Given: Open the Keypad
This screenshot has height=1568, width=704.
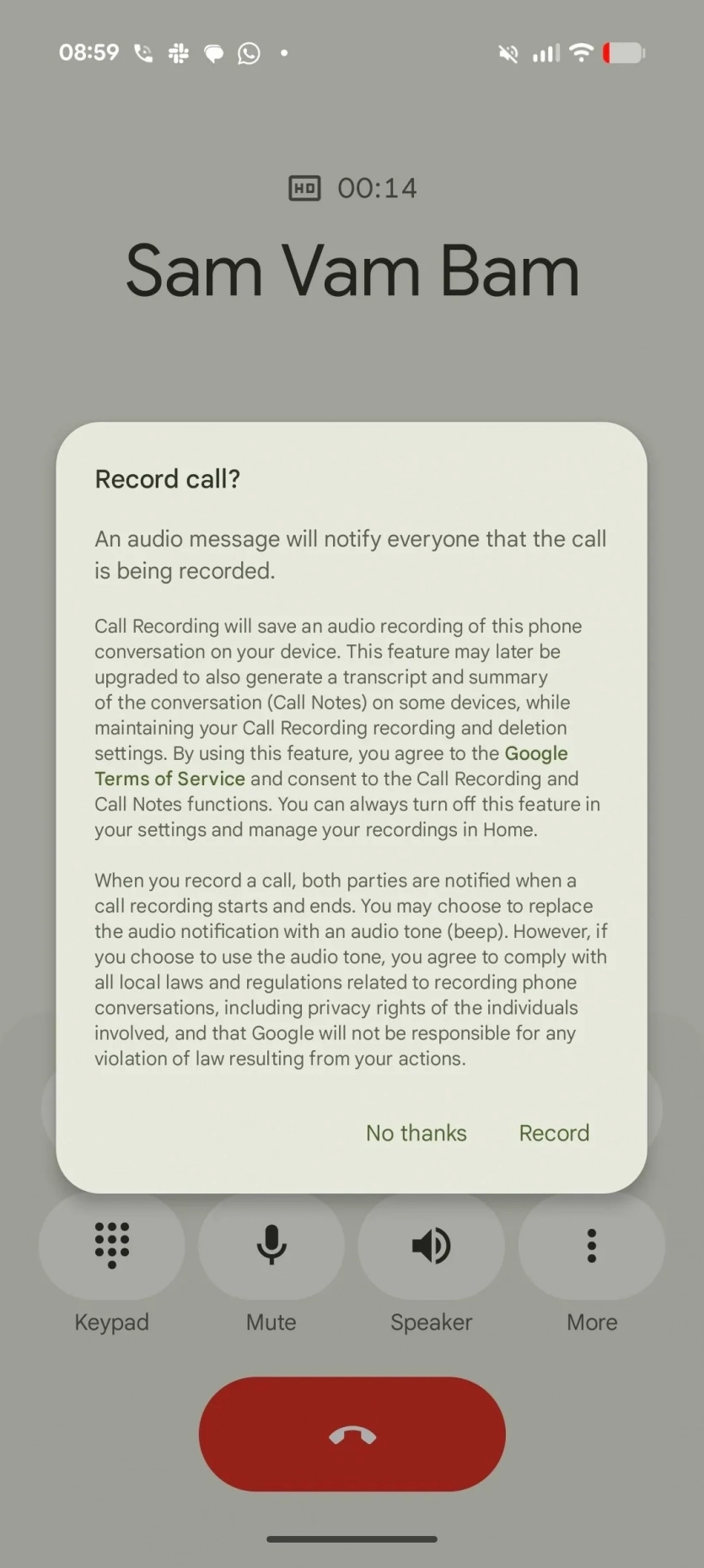Looking at the screenshot, I should (111, 1246).
